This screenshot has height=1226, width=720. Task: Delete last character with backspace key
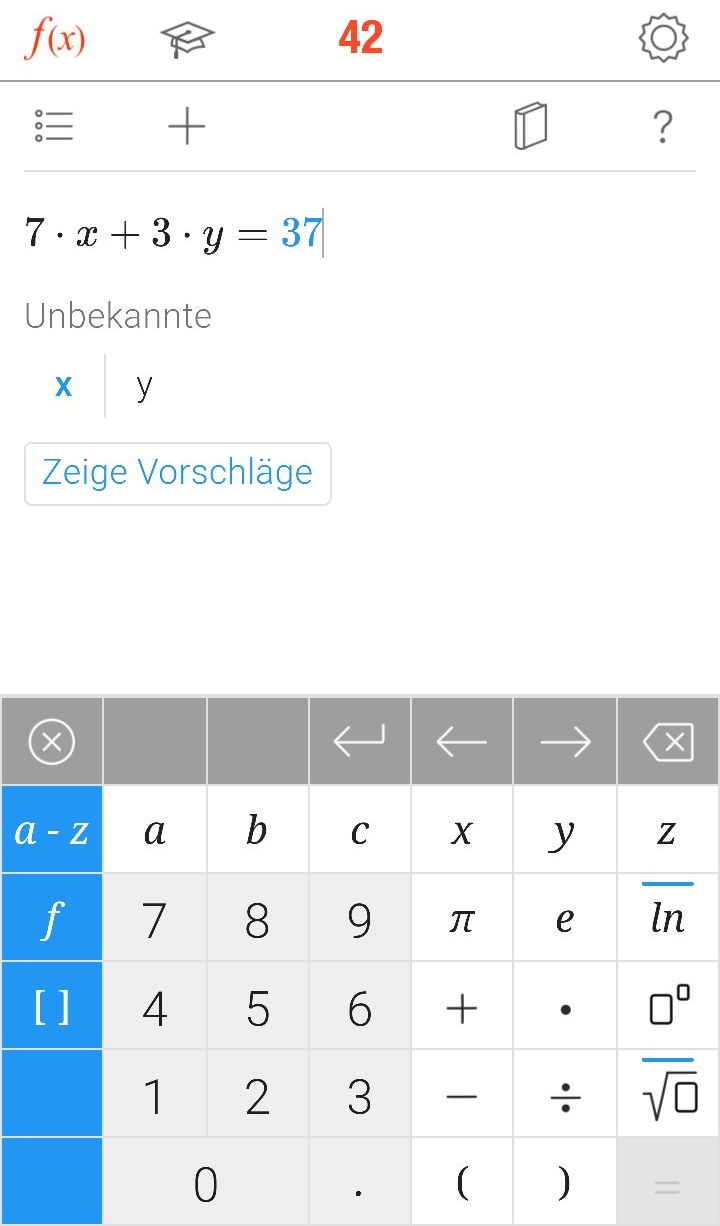pyautogui.click(x=667, y=742)
